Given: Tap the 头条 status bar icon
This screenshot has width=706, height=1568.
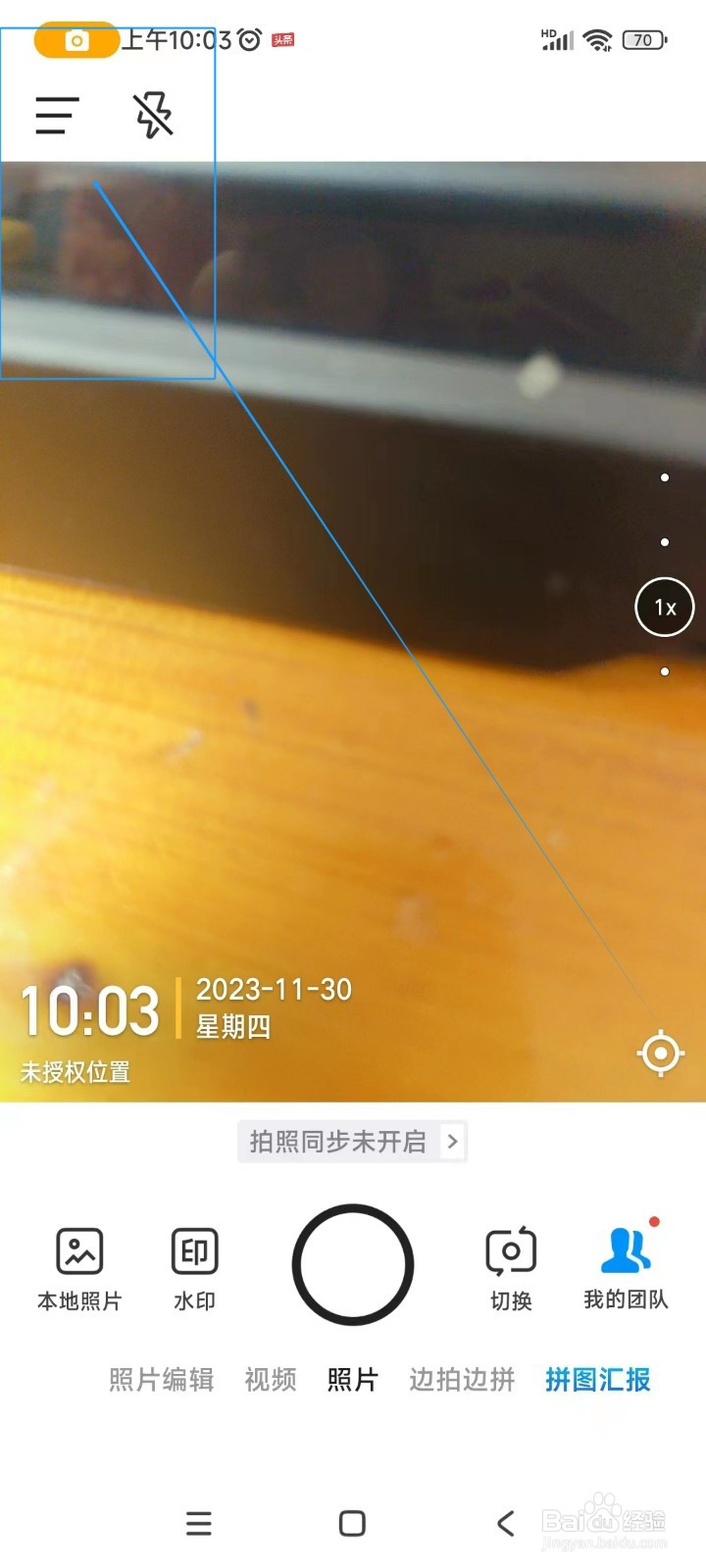Looking at the screenshot, I should (x=282, y=40).
